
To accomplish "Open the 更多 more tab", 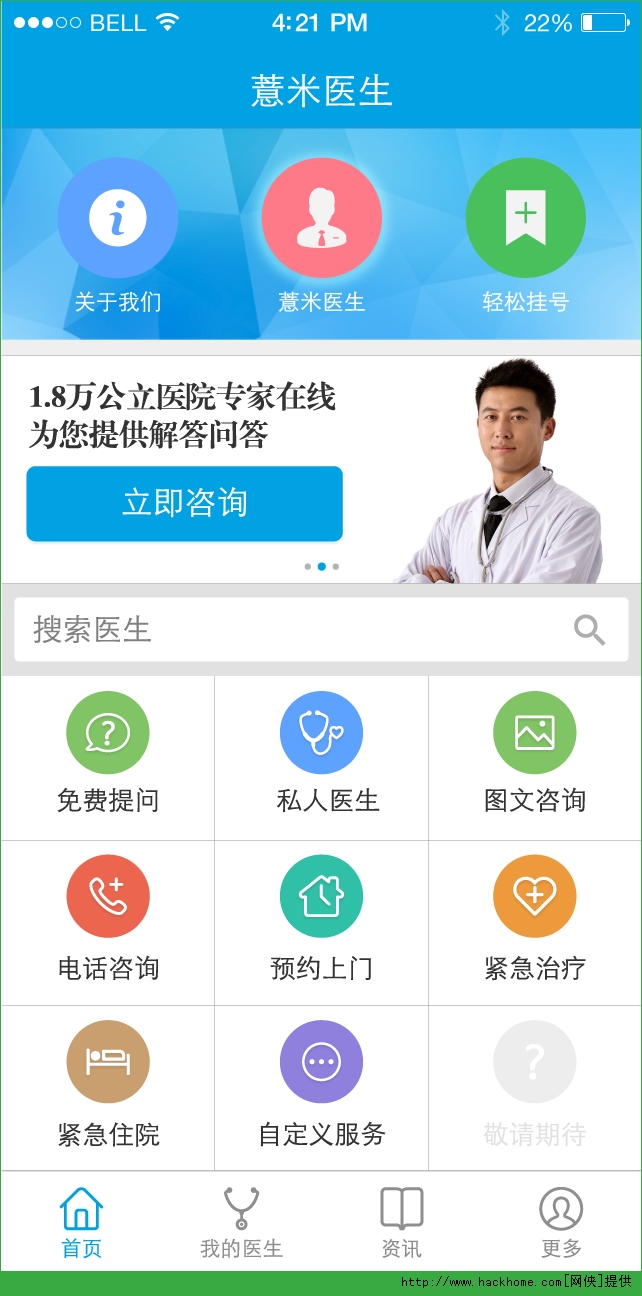I will (561, 1221).
